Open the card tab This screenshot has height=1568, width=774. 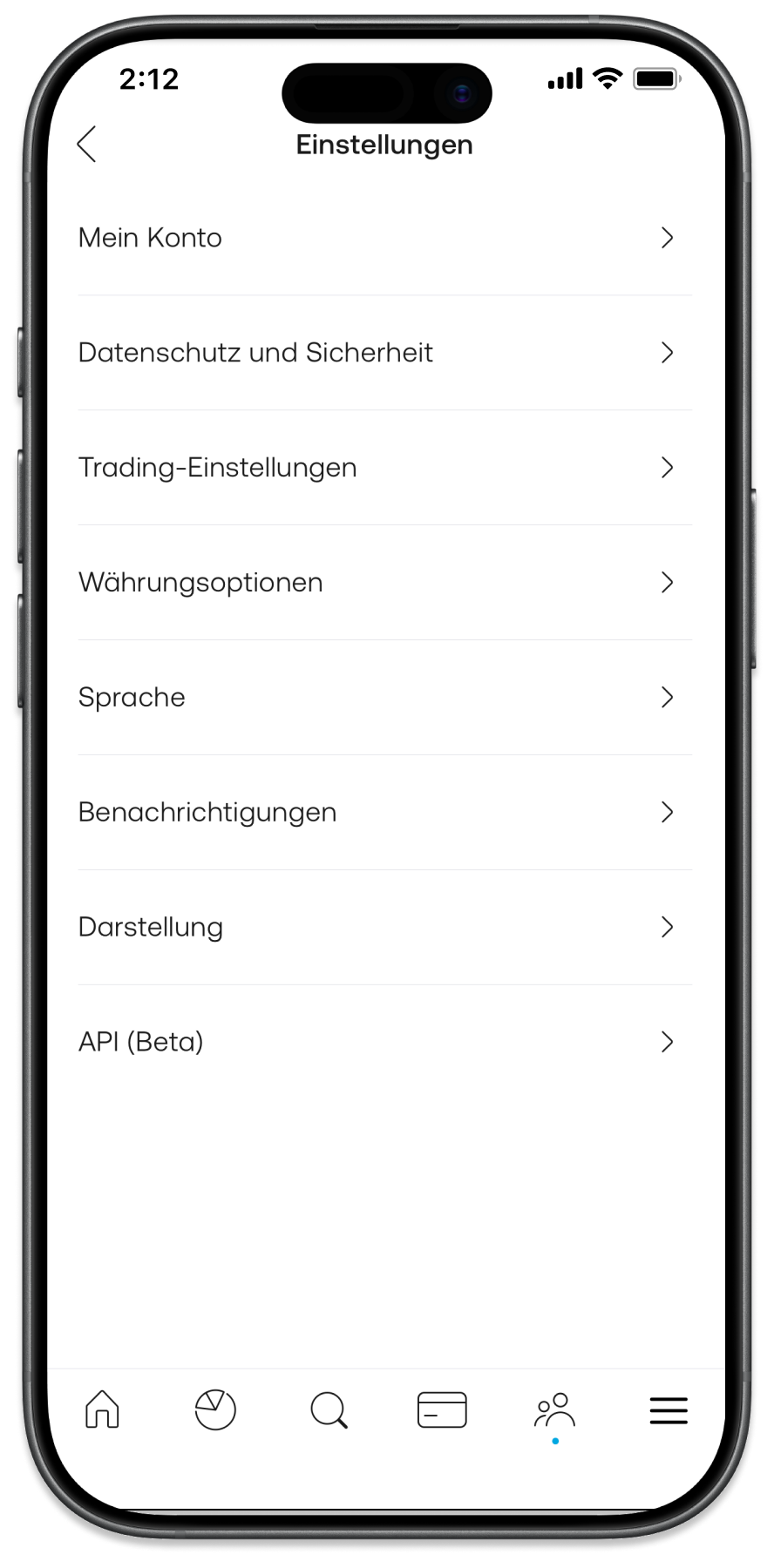(442, 1409)
